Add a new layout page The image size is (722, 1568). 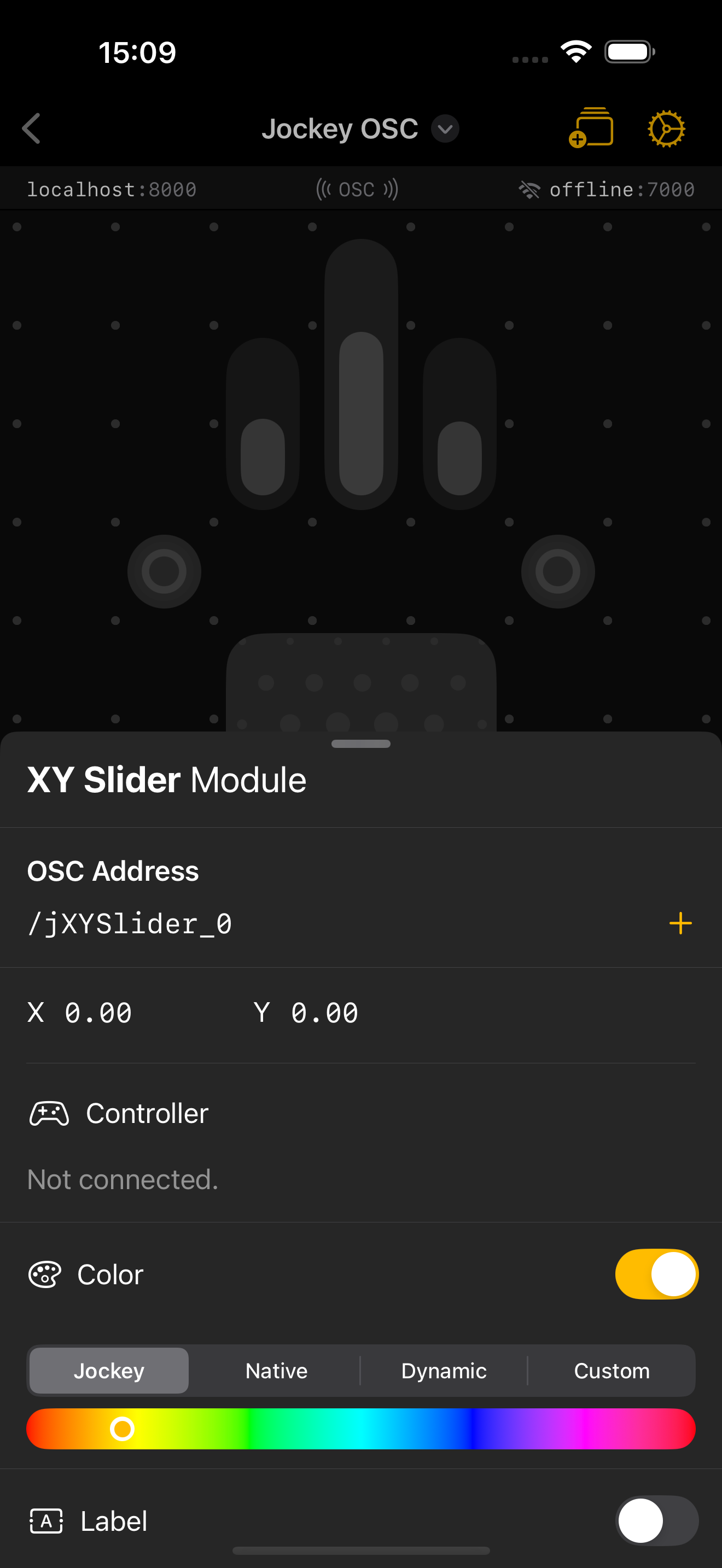tap(591, 128)
